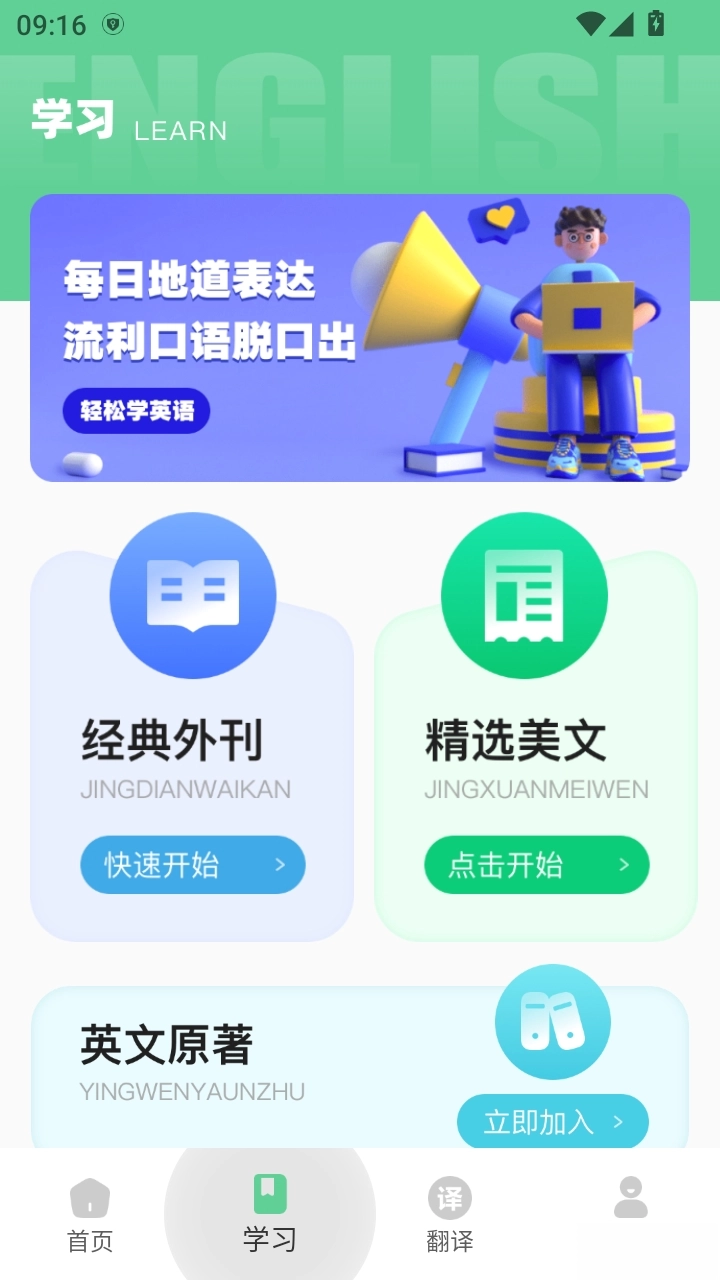Open 点击开始 using its arrow chevron
Screen dimensions: 720x1280
[x=624, y=865]
